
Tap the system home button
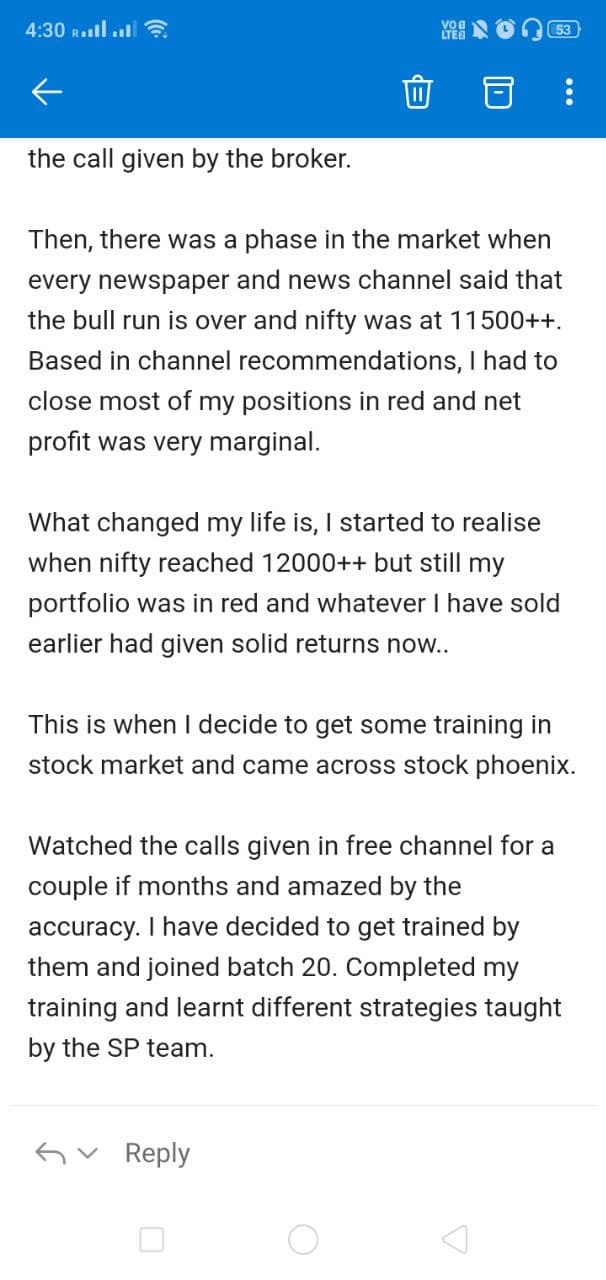[303, 1240]
